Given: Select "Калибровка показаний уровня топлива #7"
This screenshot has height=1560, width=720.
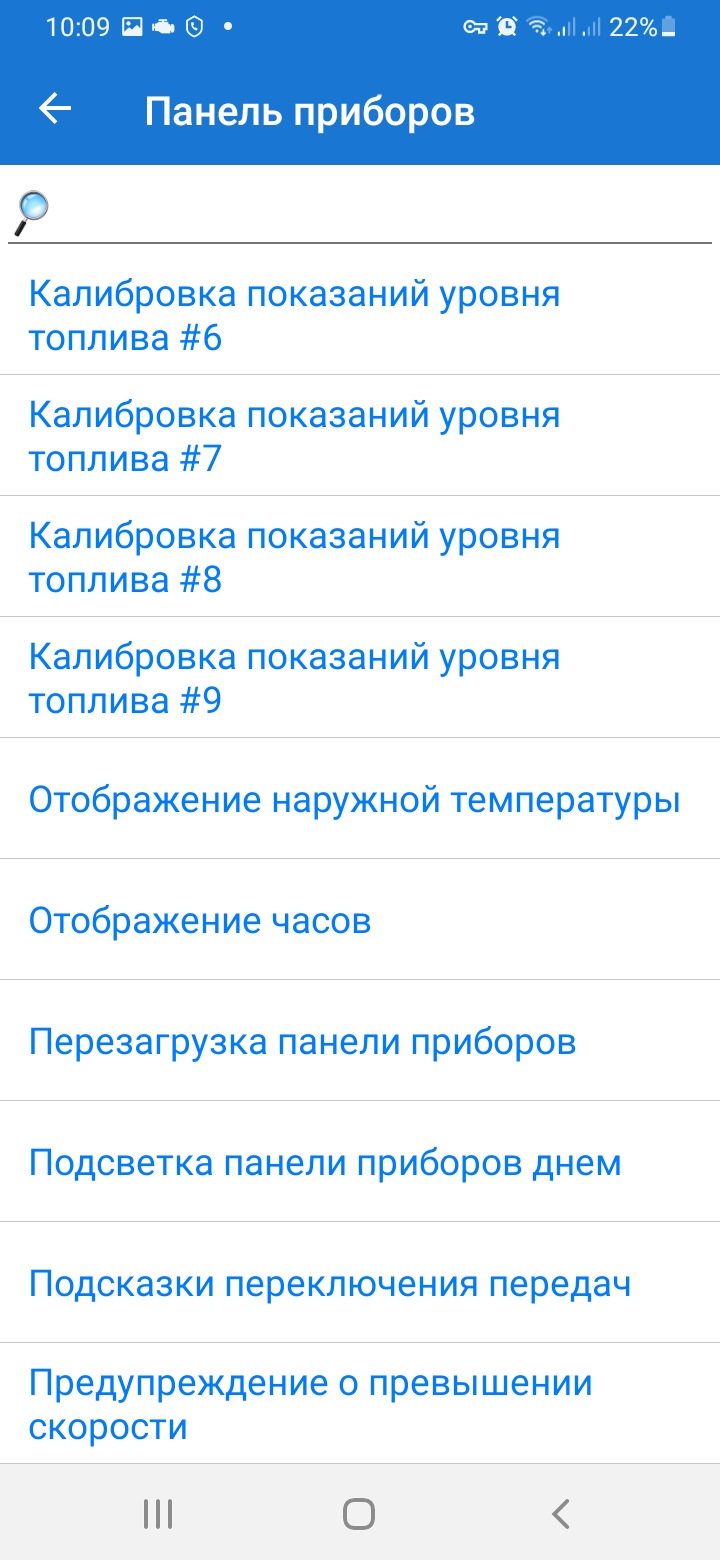Looking at the screenshot, I should 295,436.
